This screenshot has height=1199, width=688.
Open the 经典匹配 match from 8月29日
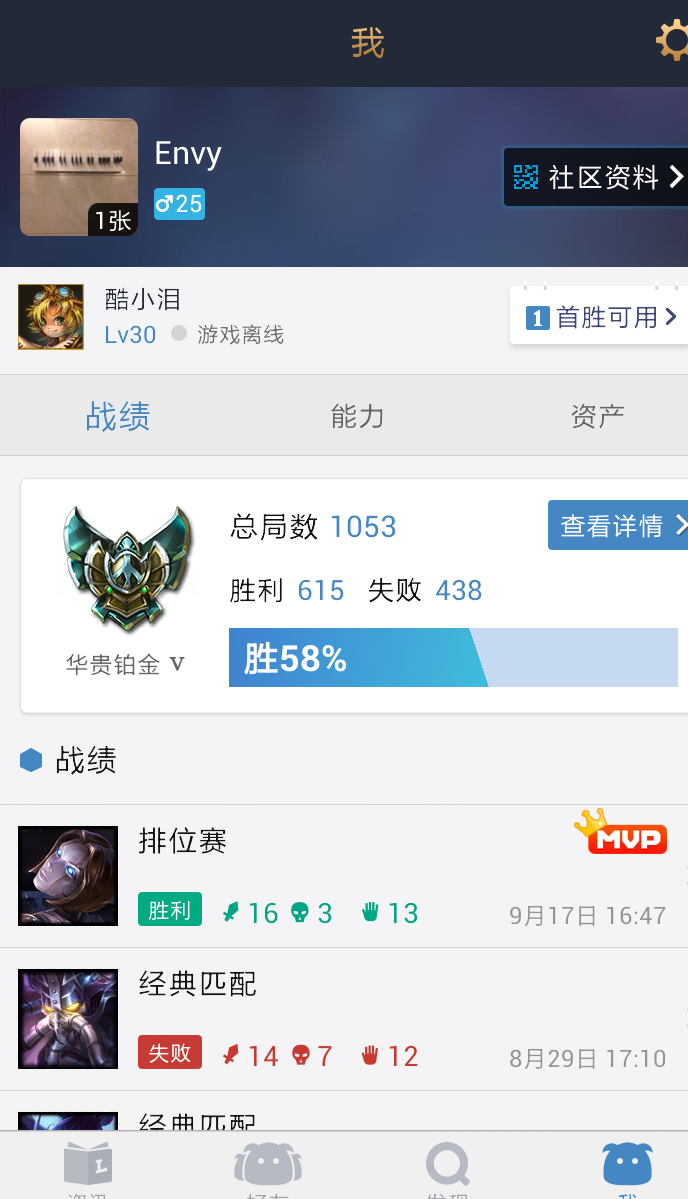[x=344, y=1019]
